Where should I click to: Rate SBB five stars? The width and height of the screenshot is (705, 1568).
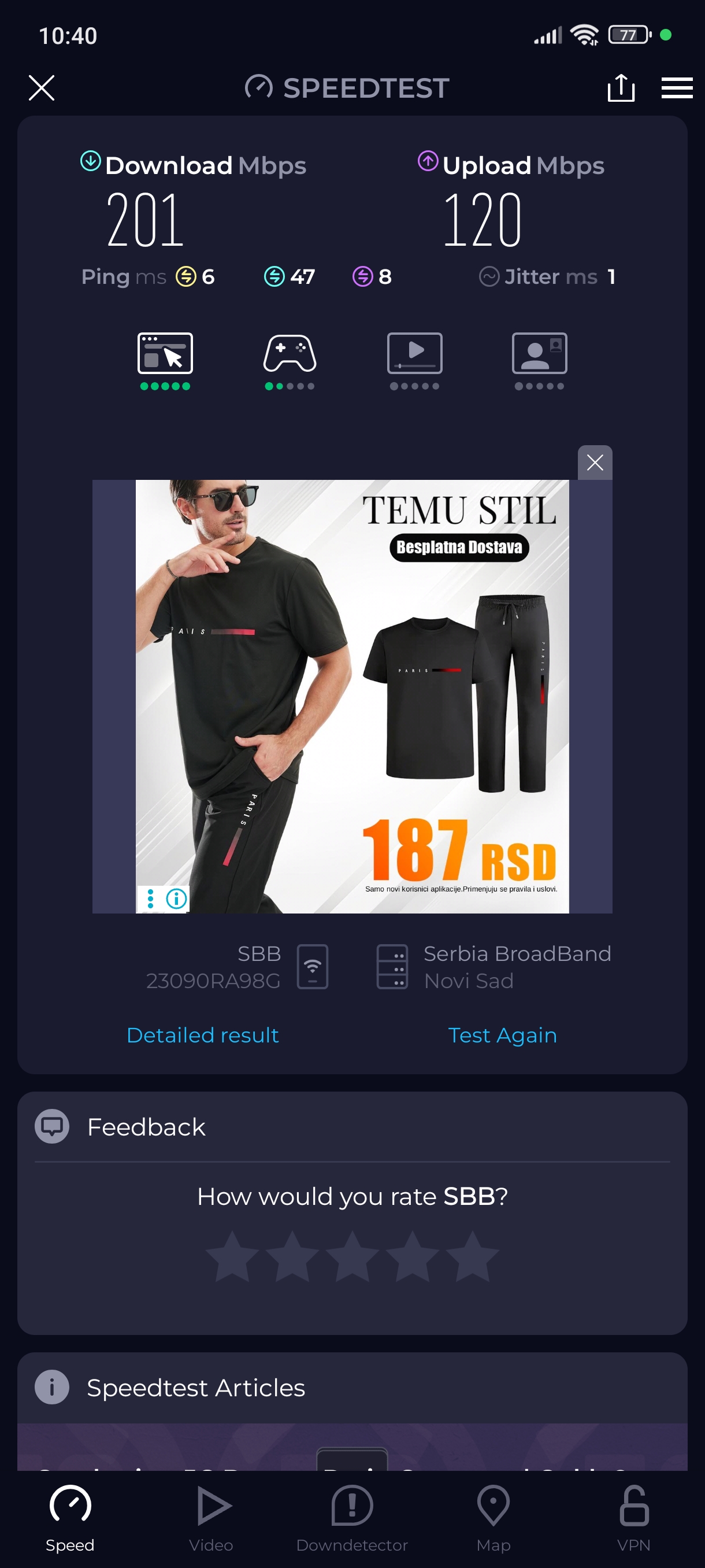[x=472, y=1256]
